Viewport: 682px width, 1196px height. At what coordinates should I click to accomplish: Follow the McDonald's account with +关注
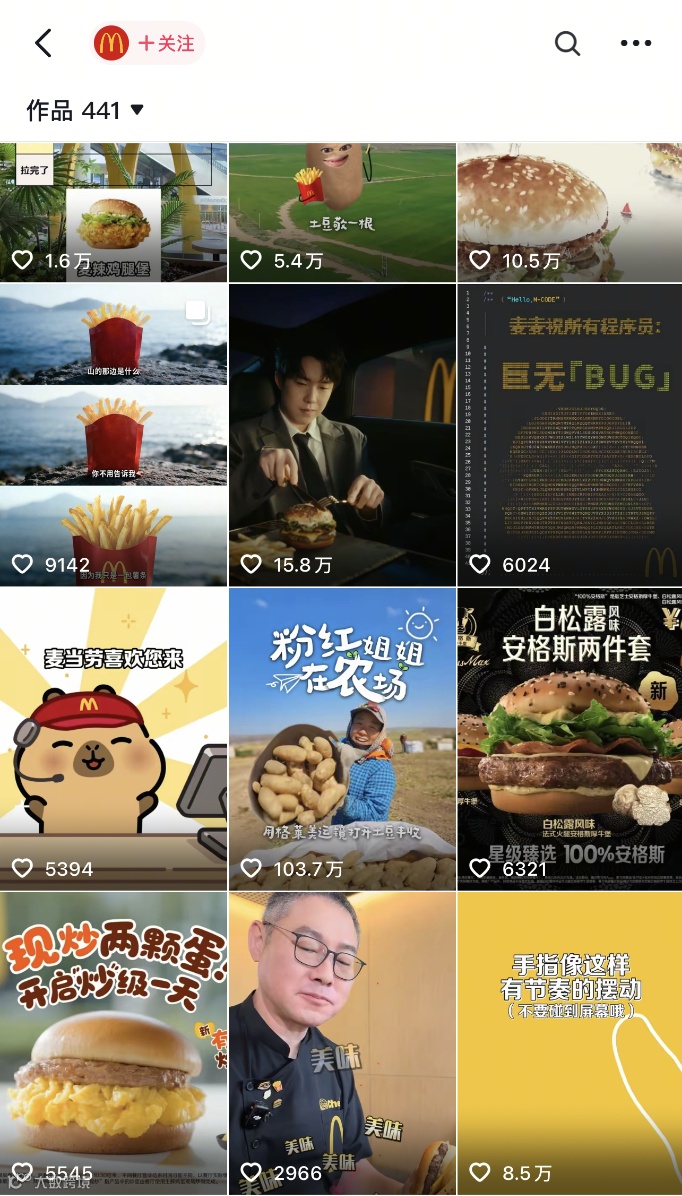point(165,44)
